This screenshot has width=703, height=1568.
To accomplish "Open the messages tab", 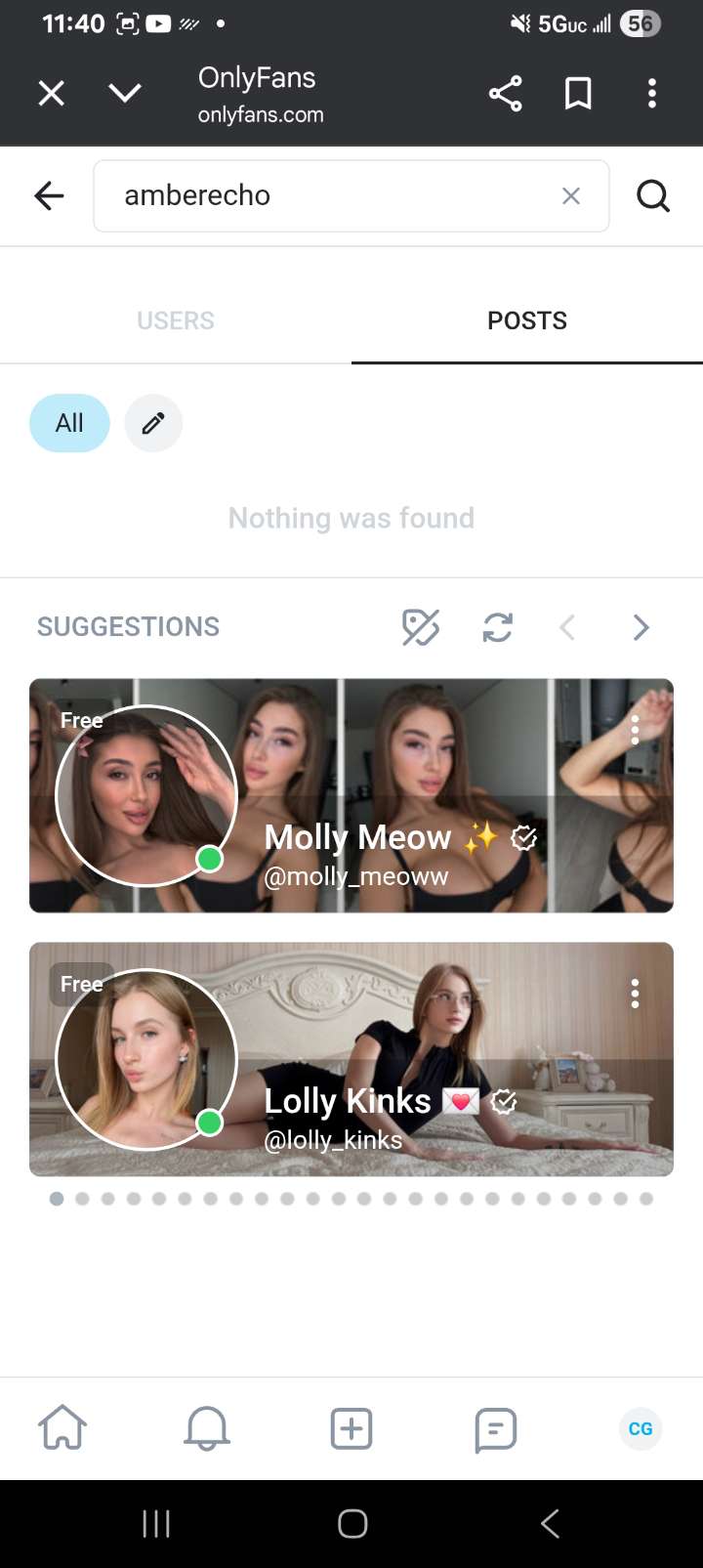I will [x=495, y=1429].
